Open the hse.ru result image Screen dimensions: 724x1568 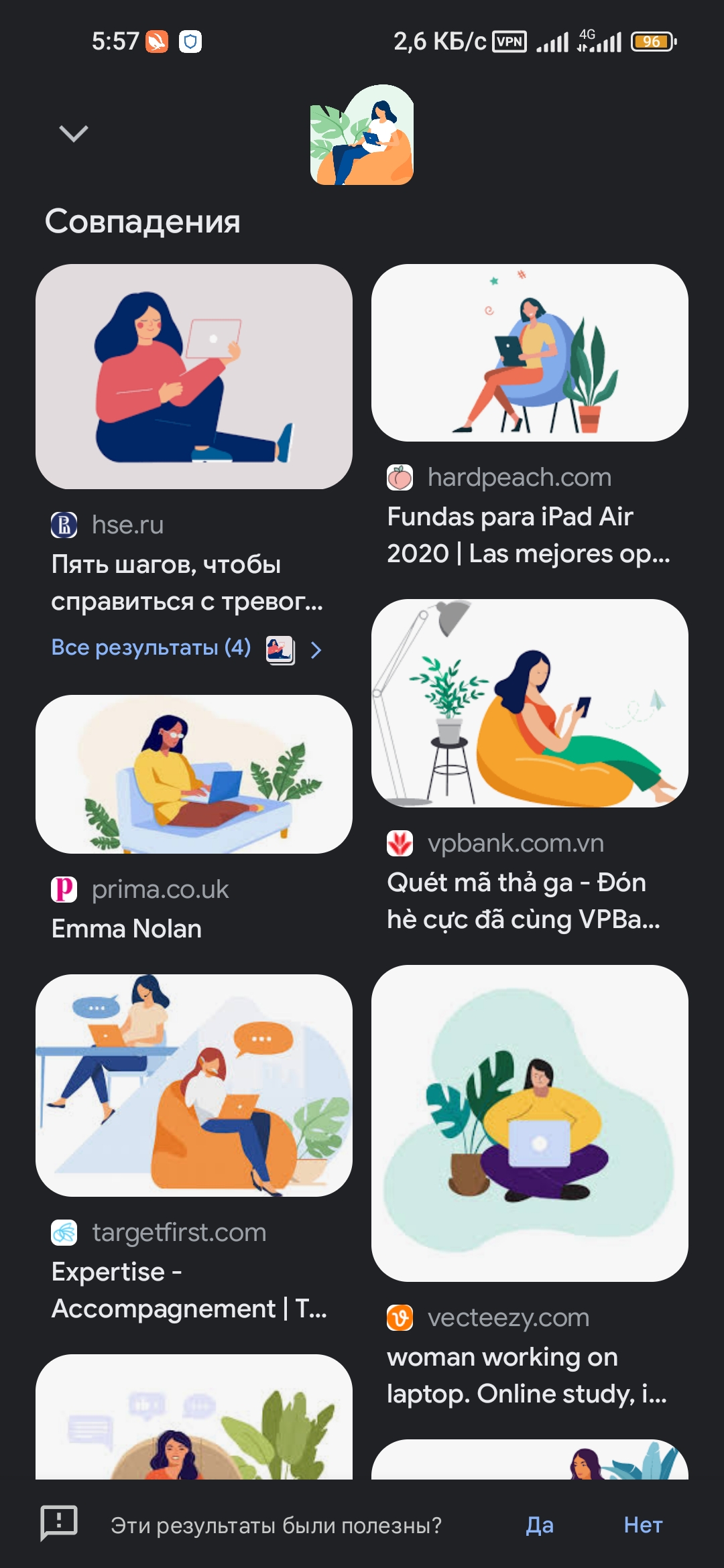(x=194, y=376)
